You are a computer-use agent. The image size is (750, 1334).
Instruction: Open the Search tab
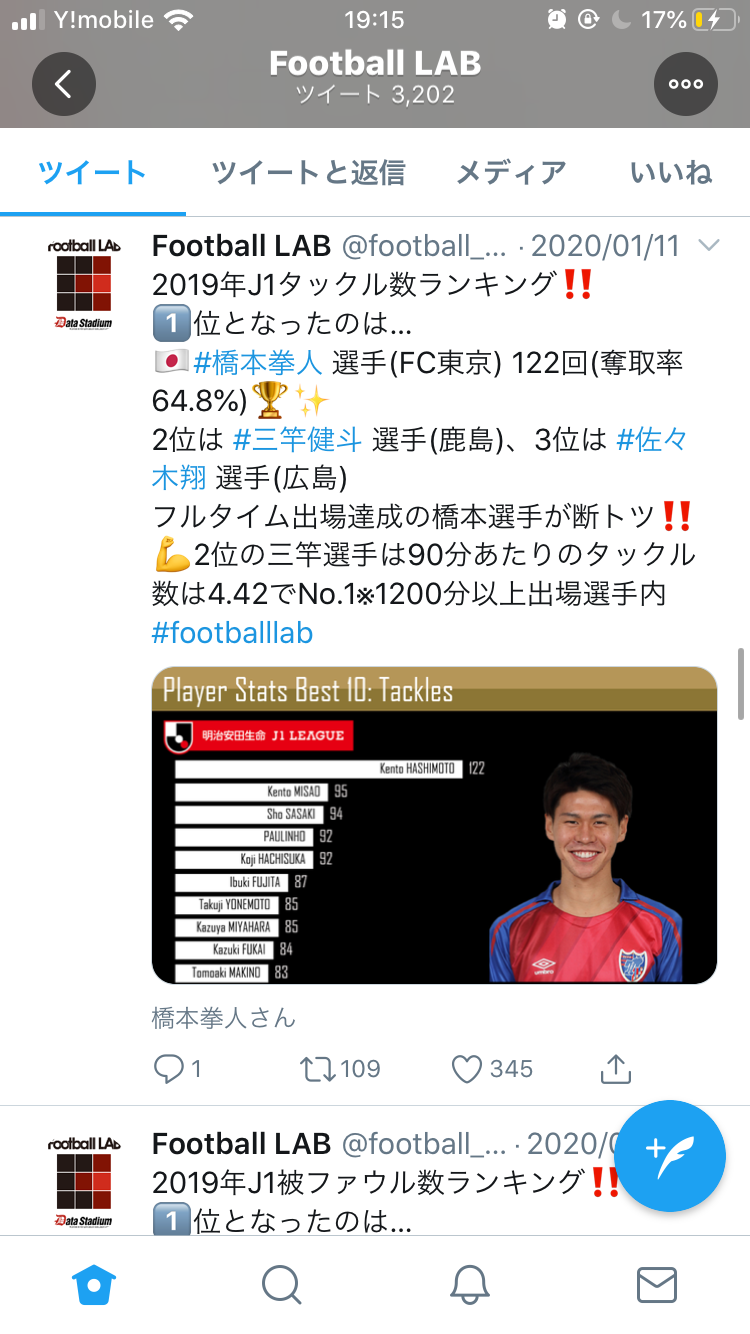point(282,1284)
